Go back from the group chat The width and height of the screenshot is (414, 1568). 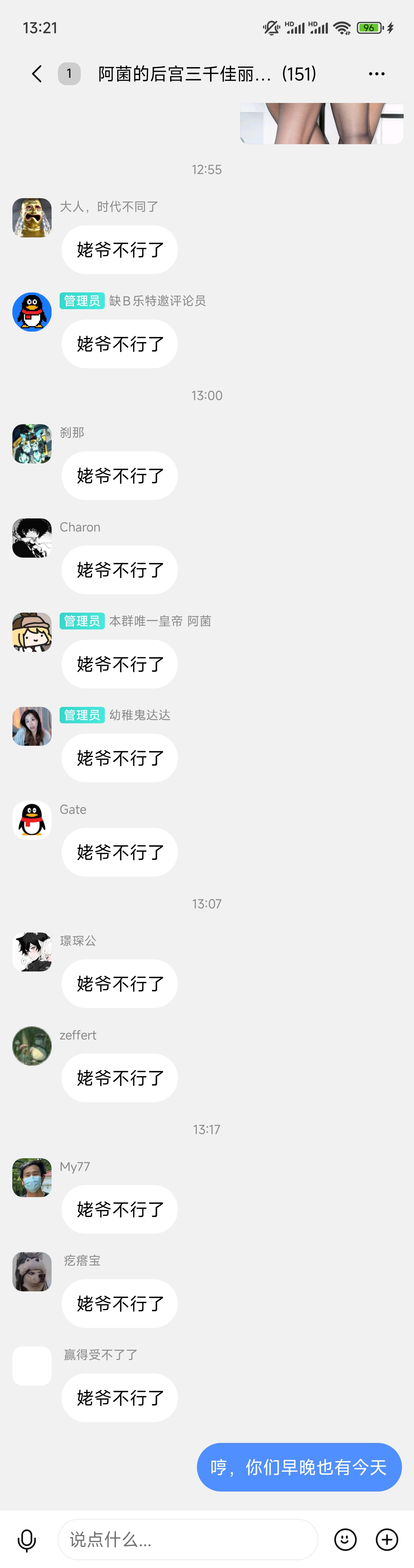37,74
